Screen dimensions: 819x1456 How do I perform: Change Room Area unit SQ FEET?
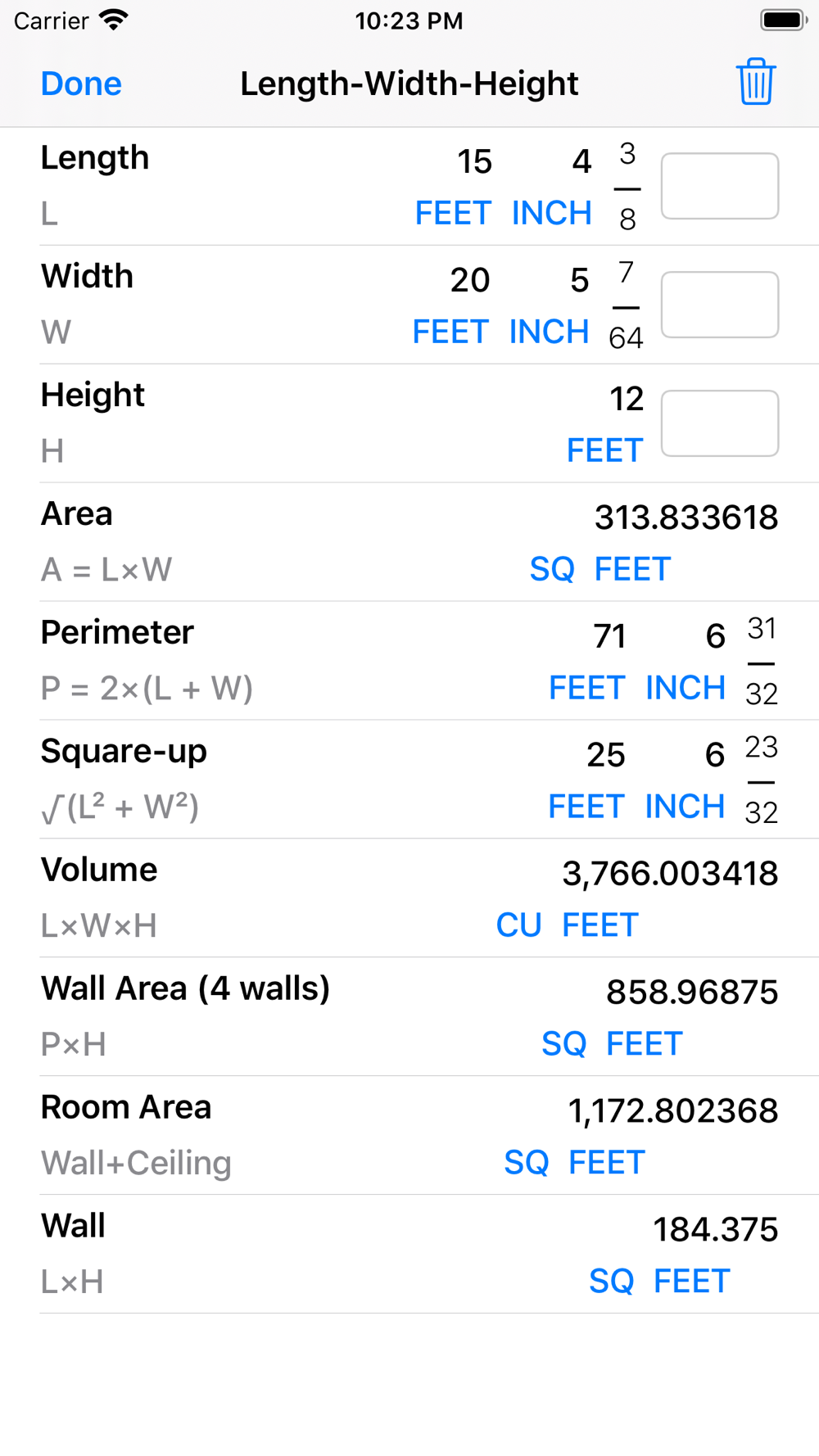tap(574, 1163)
